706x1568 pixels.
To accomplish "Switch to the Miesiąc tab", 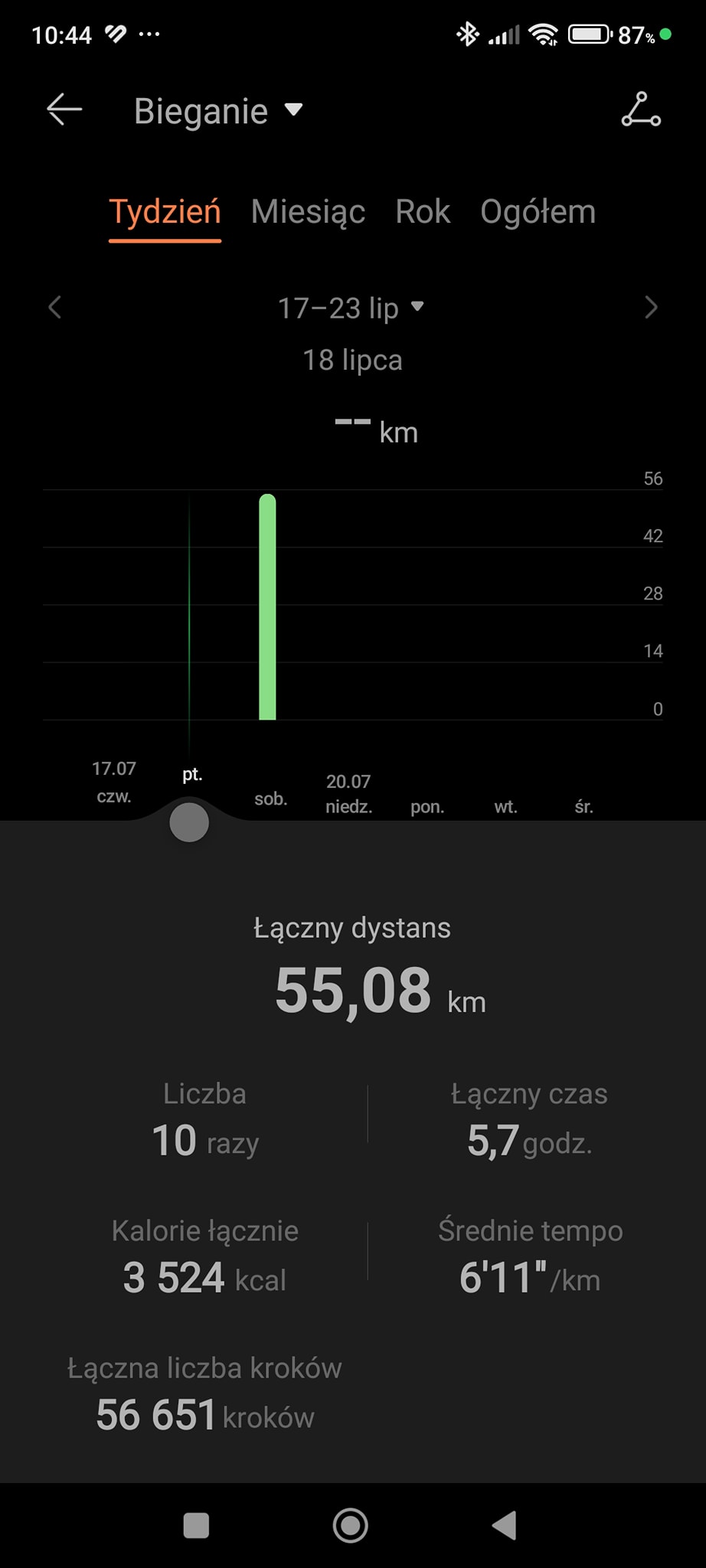I will (308, 212).
